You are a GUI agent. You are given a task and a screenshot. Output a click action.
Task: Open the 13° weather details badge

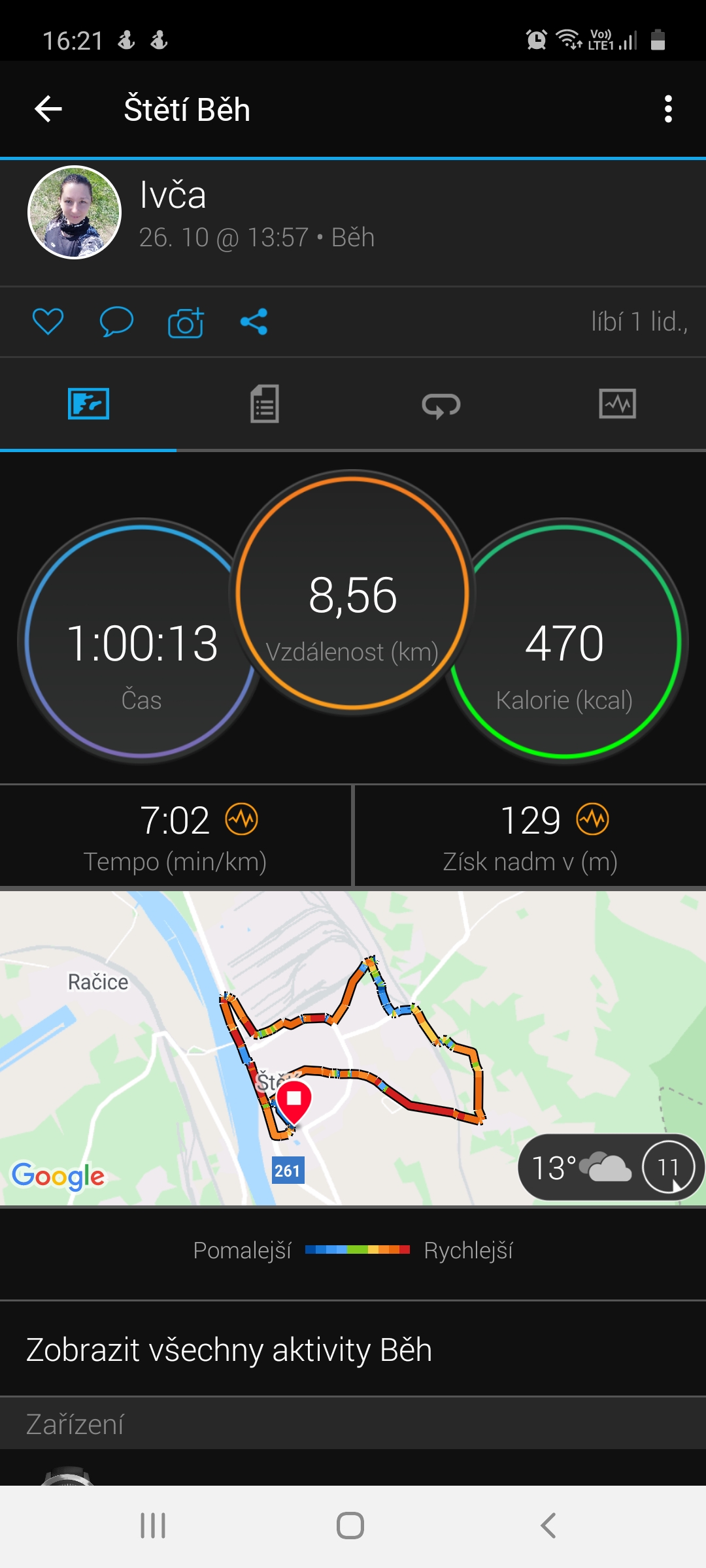click(611, 1167)
